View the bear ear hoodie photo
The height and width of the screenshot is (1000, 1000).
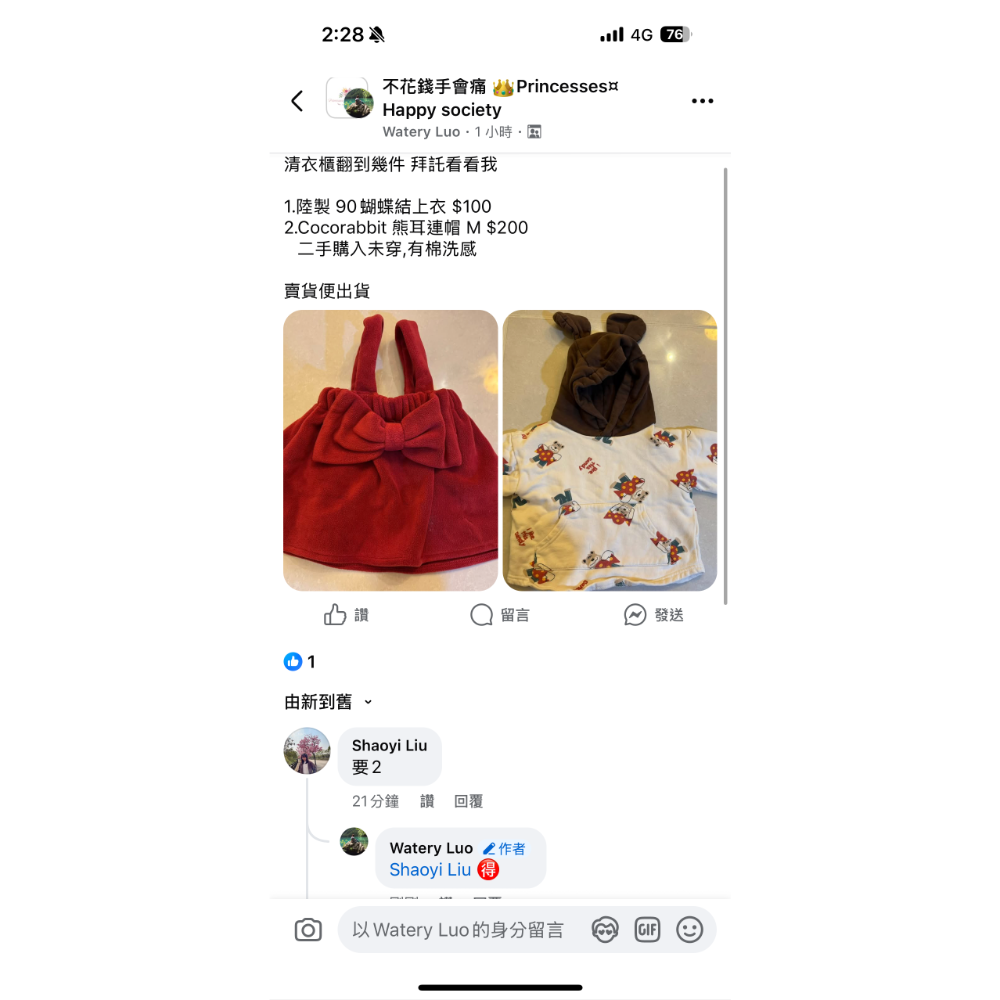click(610, 450)
